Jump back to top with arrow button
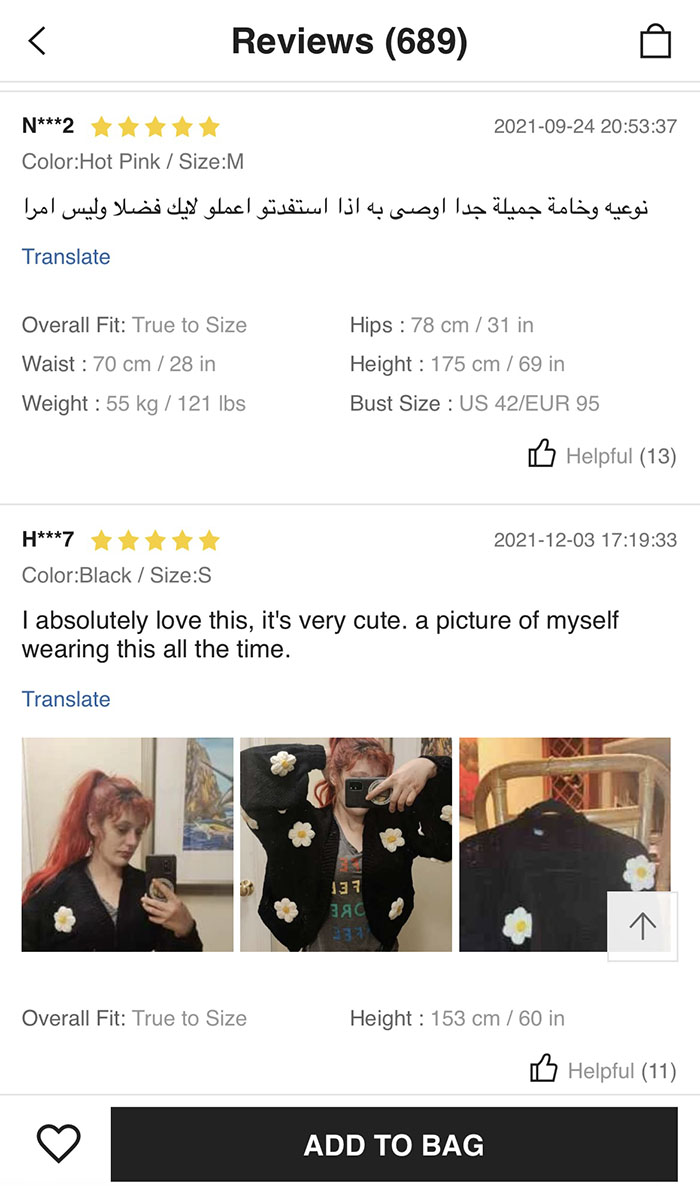700x1186 pixels. (642, 927)
